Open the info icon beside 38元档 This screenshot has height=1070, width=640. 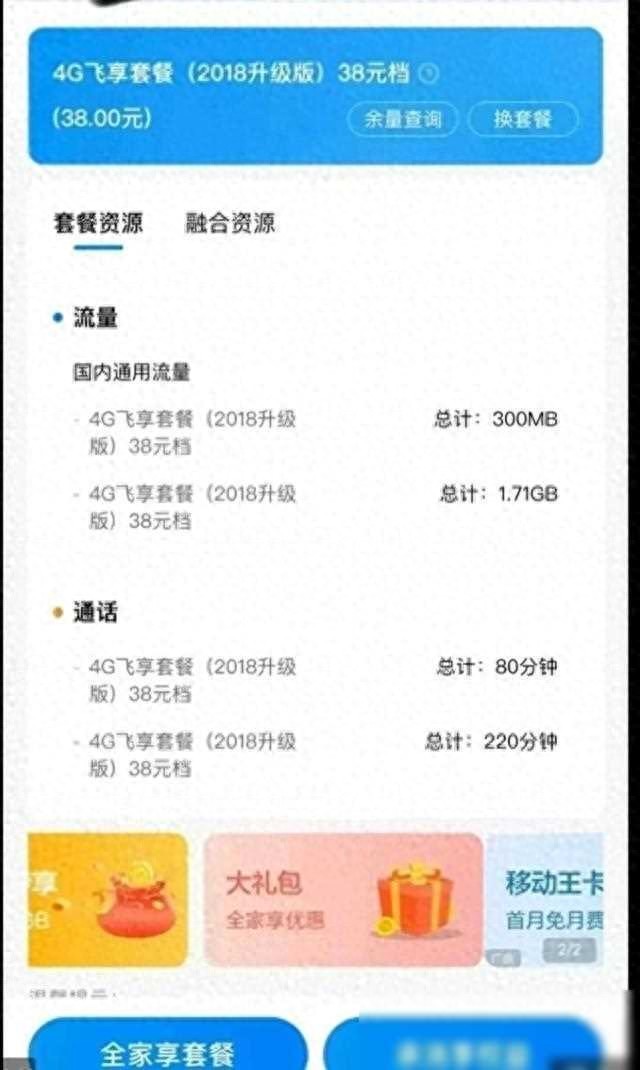click(430, 73)
